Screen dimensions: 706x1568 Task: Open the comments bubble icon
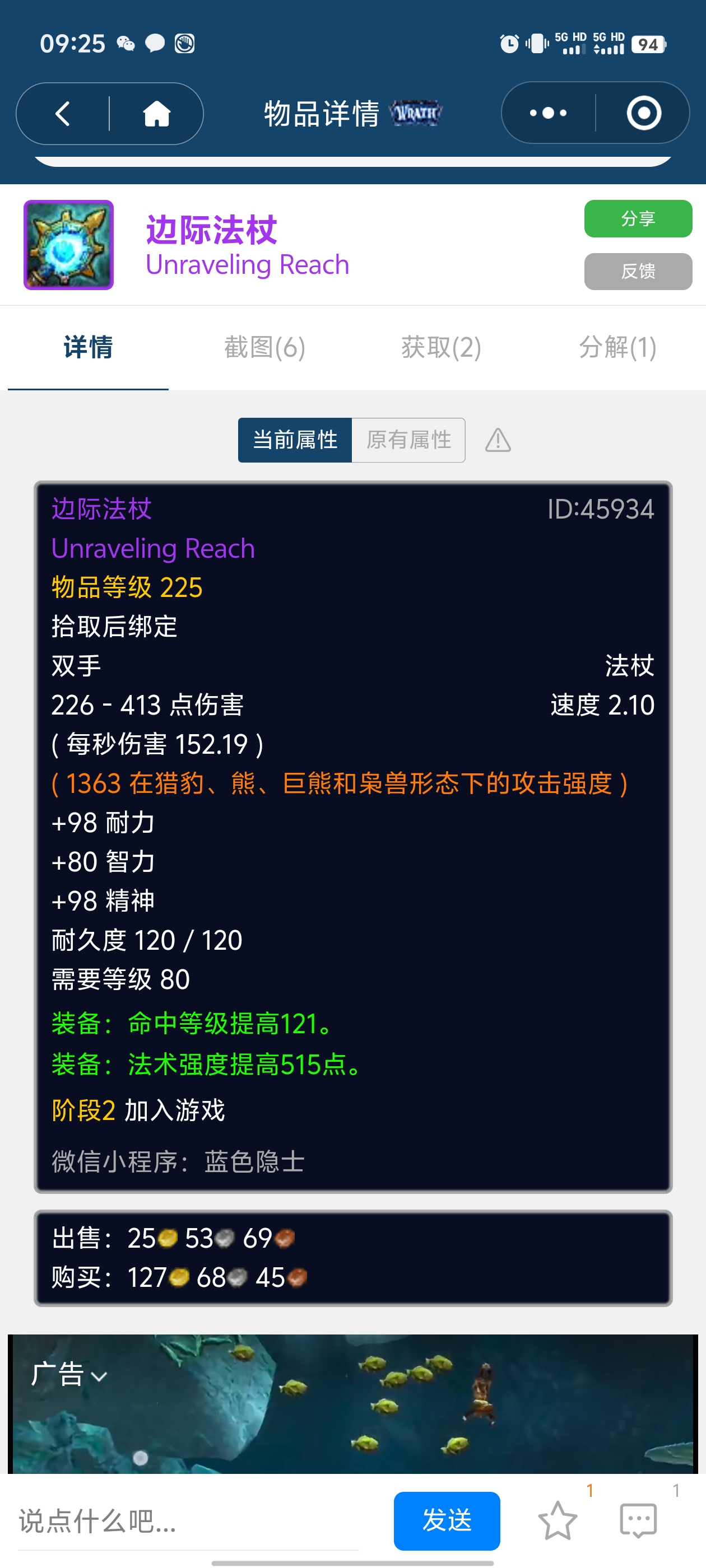point(638,1520)
